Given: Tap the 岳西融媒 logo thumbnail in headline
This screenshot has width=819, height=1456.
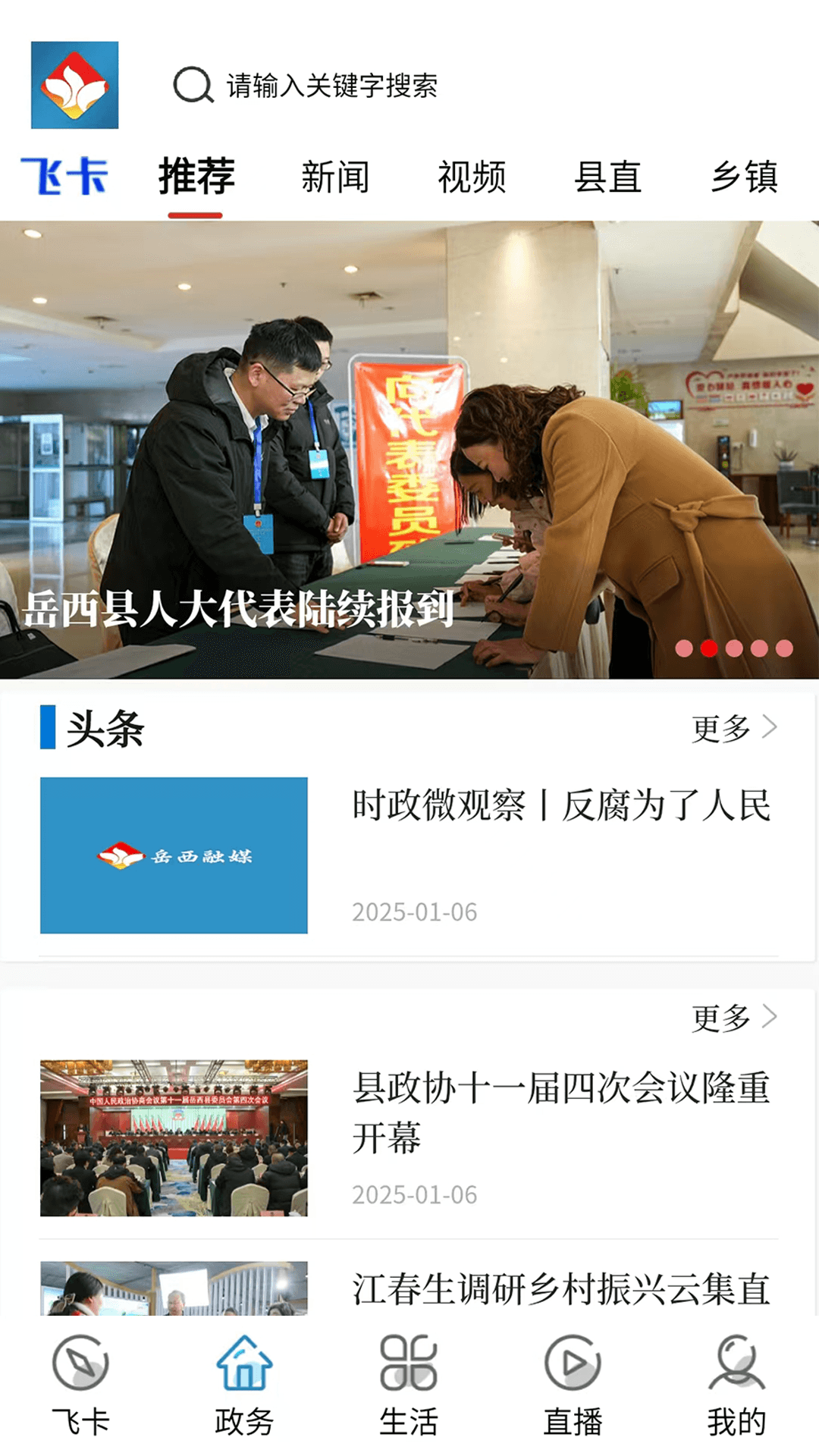Looking at the screenshot, I should pos(173,855).
